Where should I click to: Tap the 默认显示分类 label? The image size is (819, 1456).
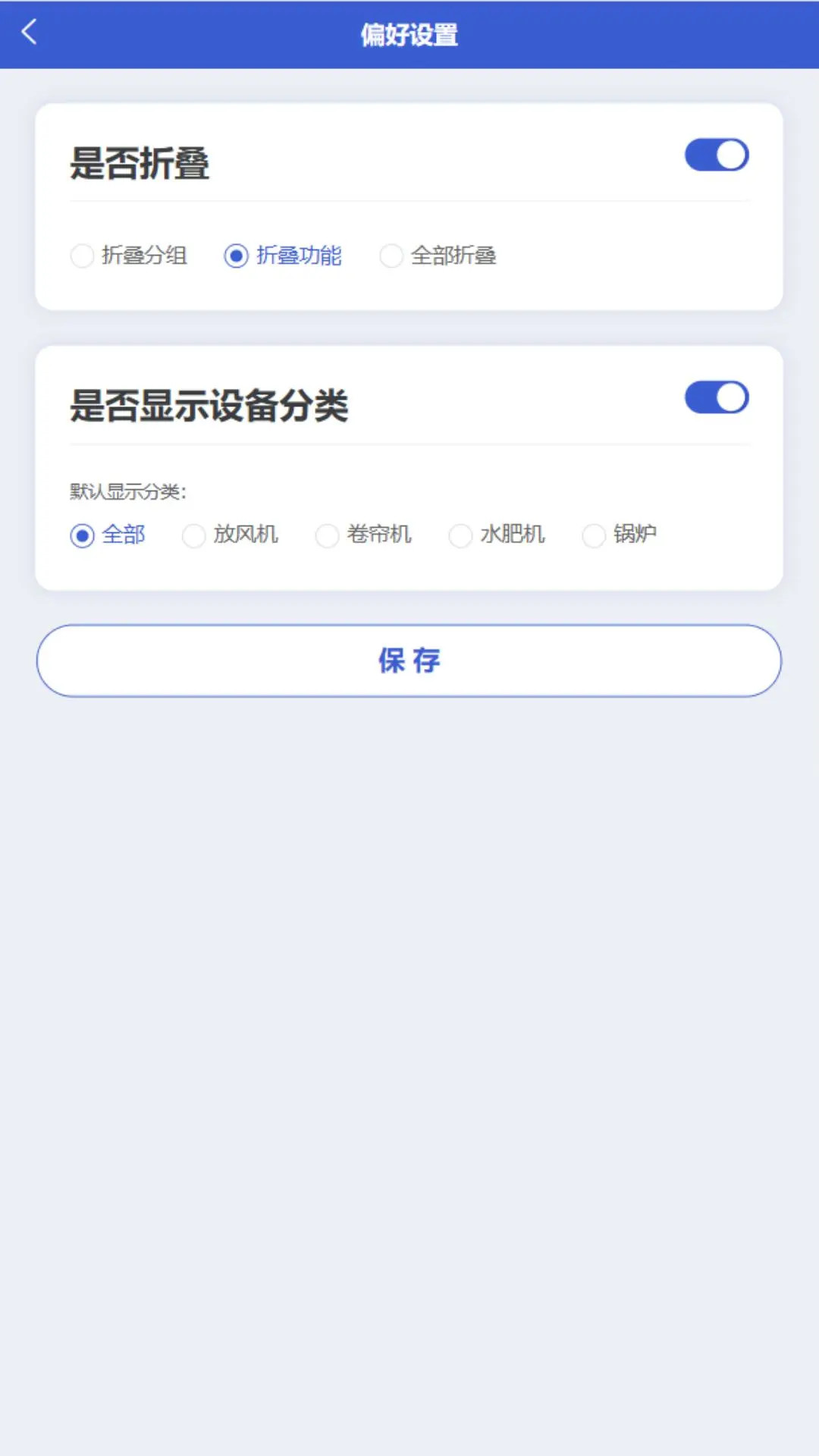tap(127, 490)
